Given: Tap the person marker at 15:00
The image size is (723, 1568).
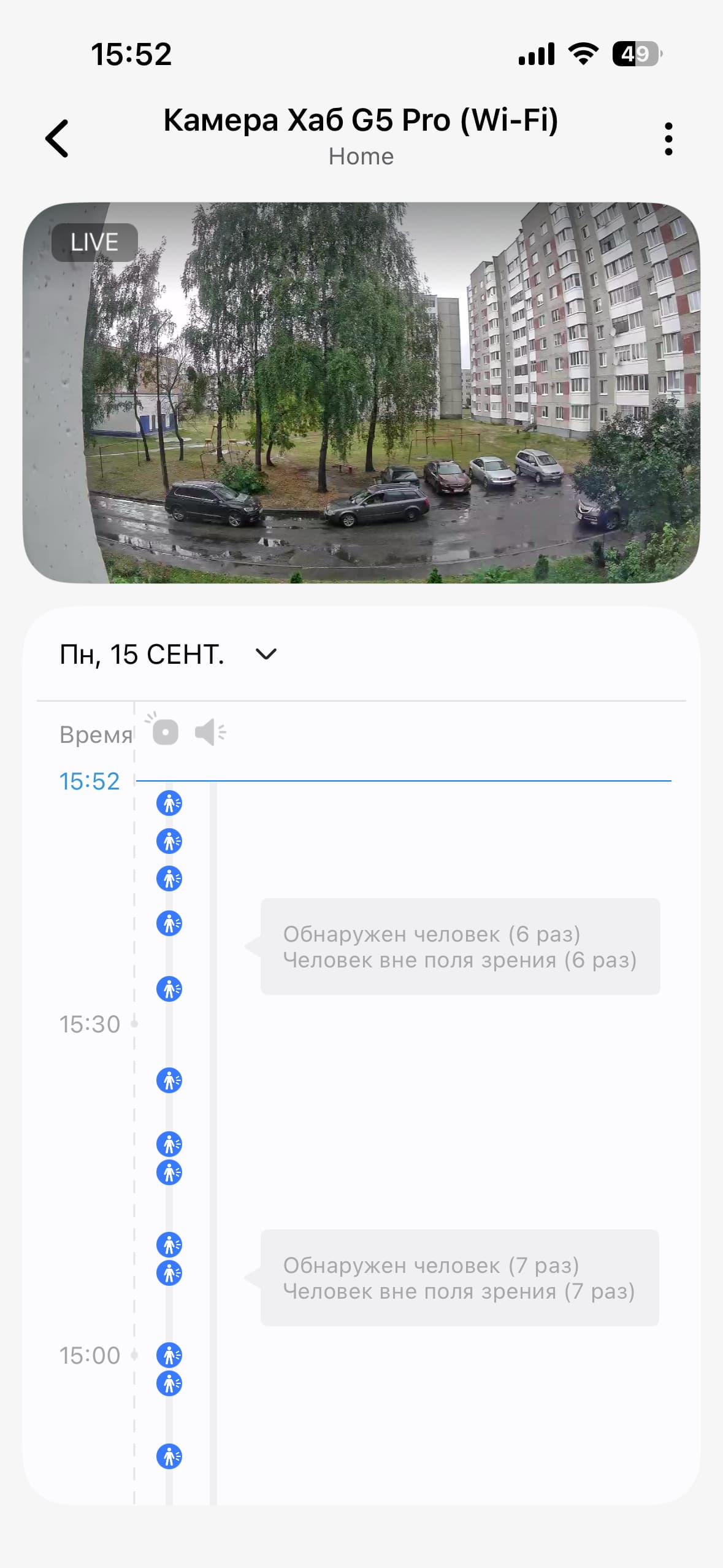Looking at the screenshot, I should [169, 1355].
